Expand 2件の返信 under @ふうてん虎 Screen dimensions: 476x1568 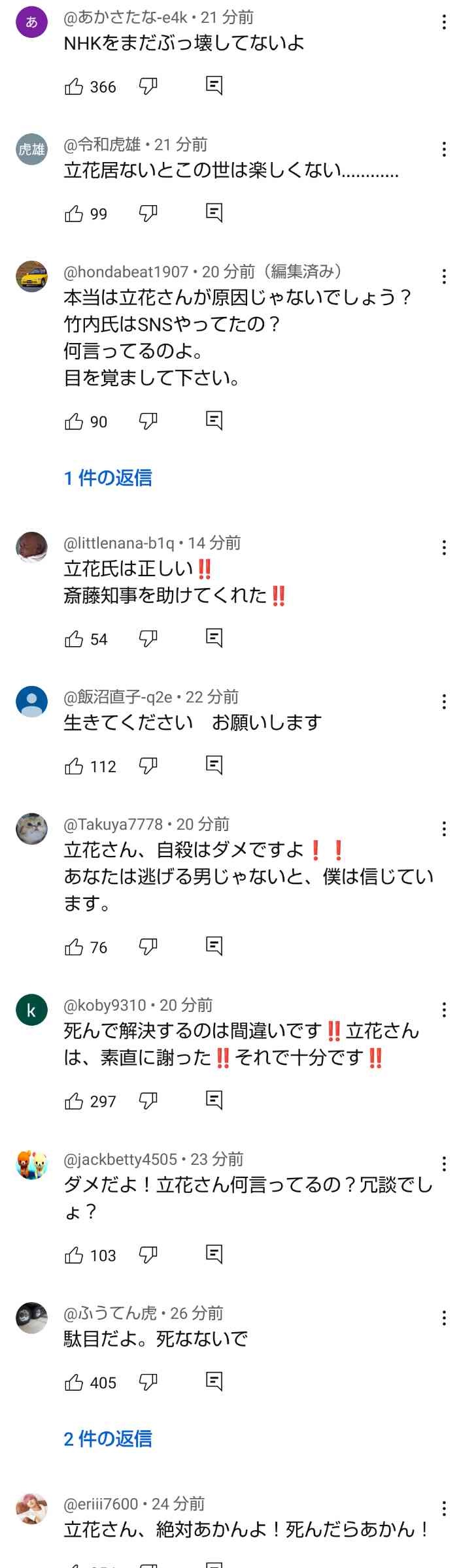(x=108, y=1438)
